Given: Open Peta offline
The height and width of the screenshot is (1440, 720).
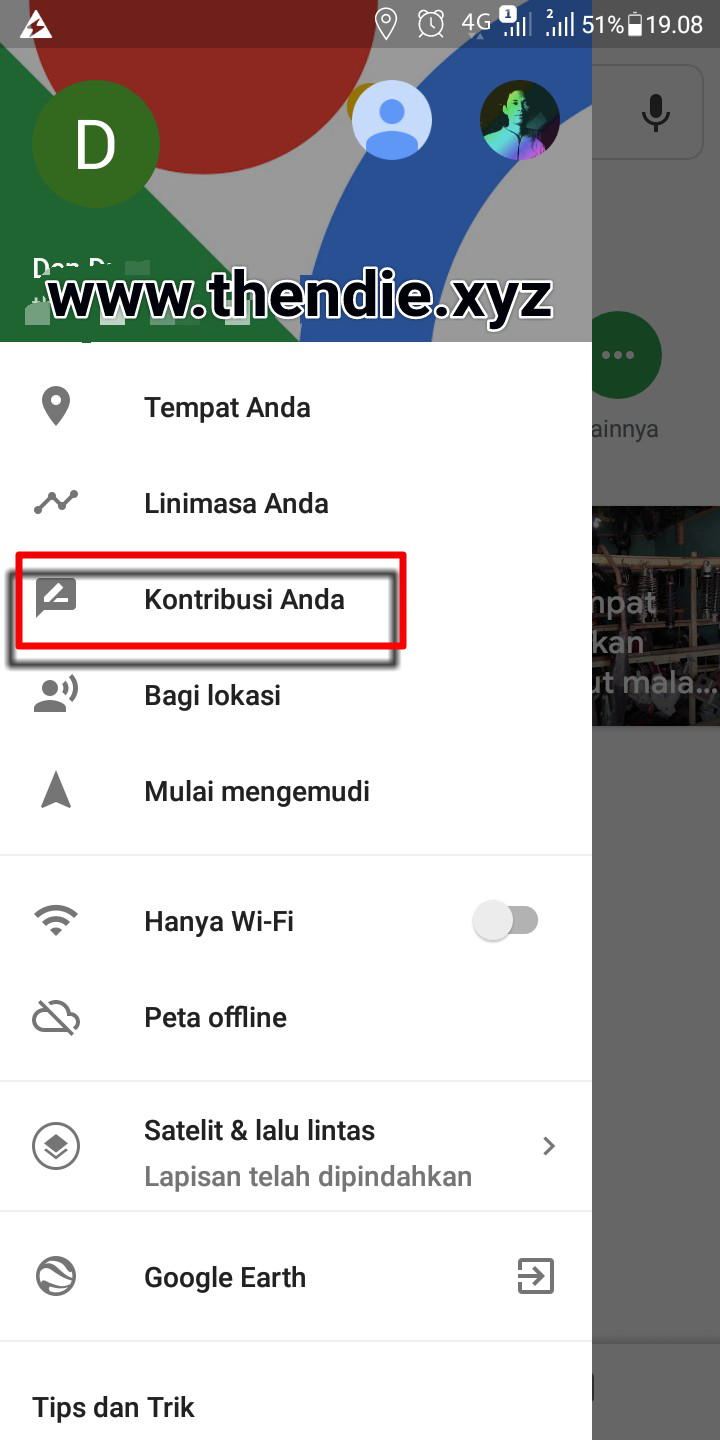Looking at the screenshot, I should click(215, 1018).
